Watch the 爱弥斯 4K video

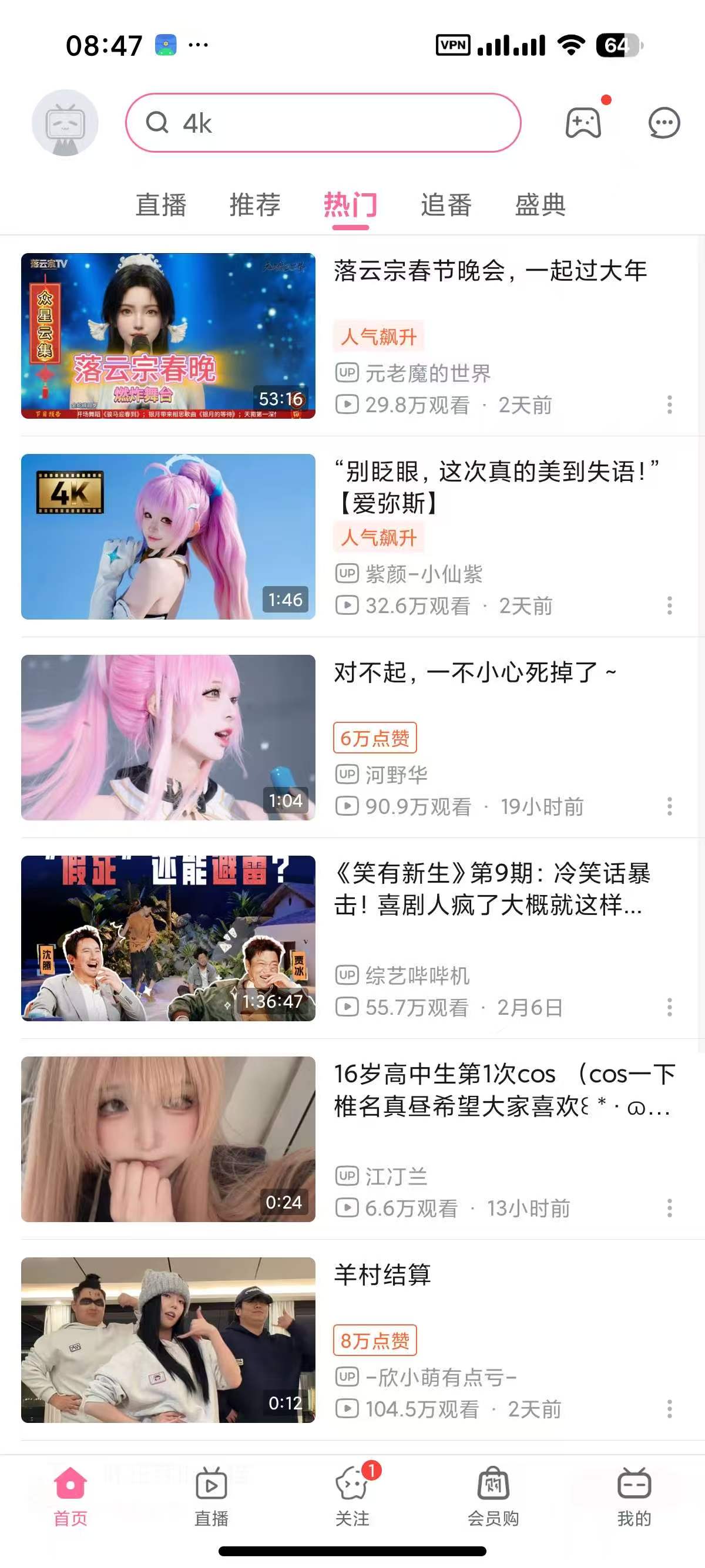click(x=168, y=537)
